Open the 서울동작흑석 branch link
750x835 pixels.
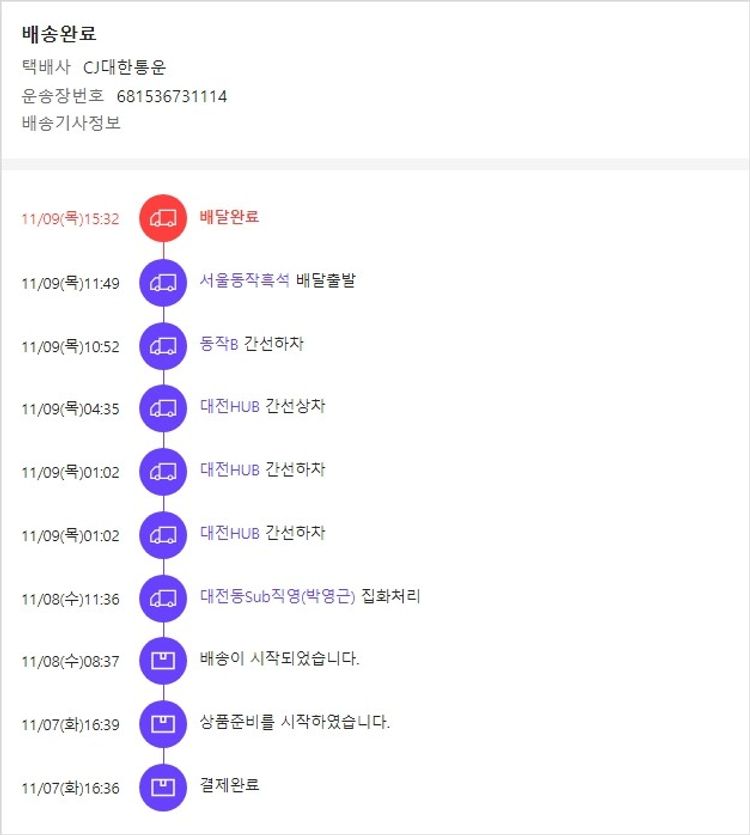pyautogui.click(x=245, y=281)
